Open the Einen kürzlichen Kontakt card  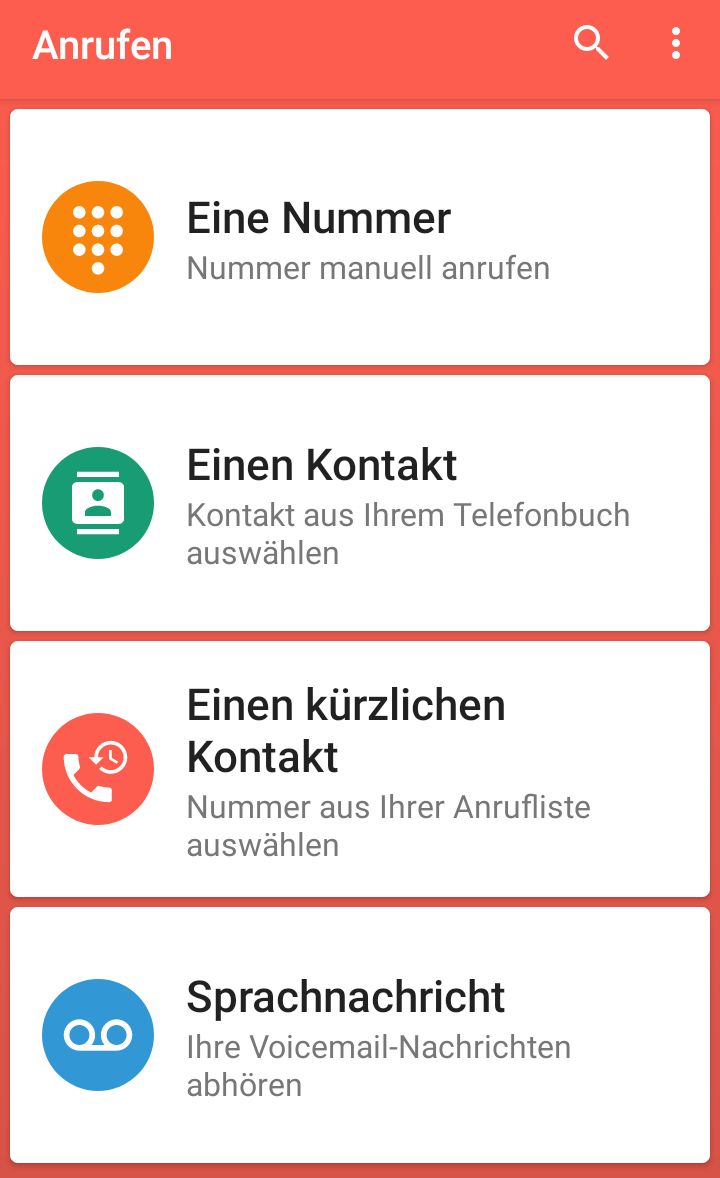pyautogui.click(x=360, y=769)
